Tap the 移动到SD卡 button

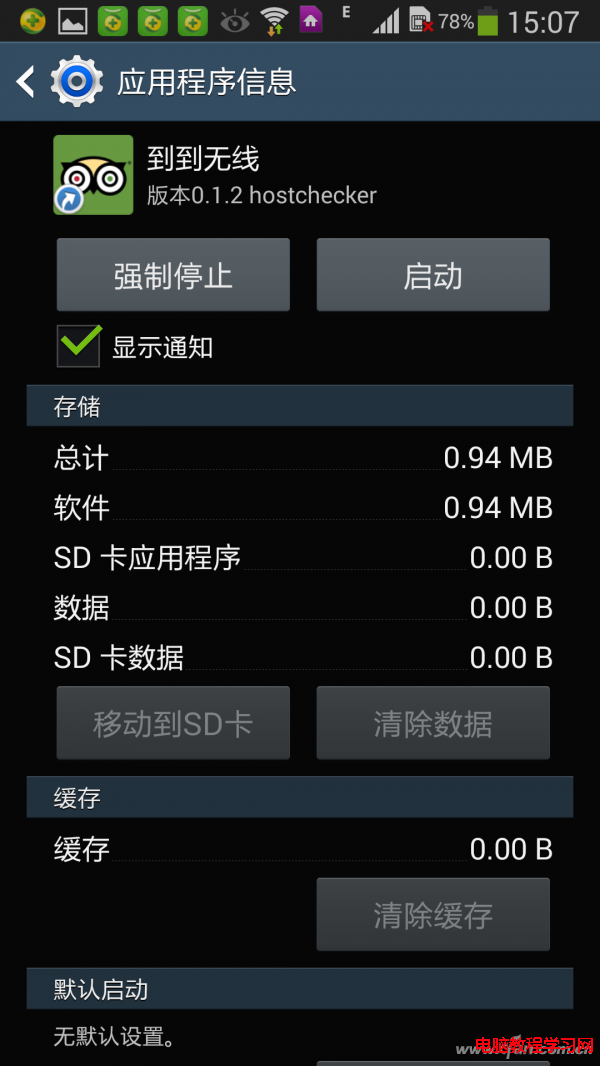[x=173, y=723]
